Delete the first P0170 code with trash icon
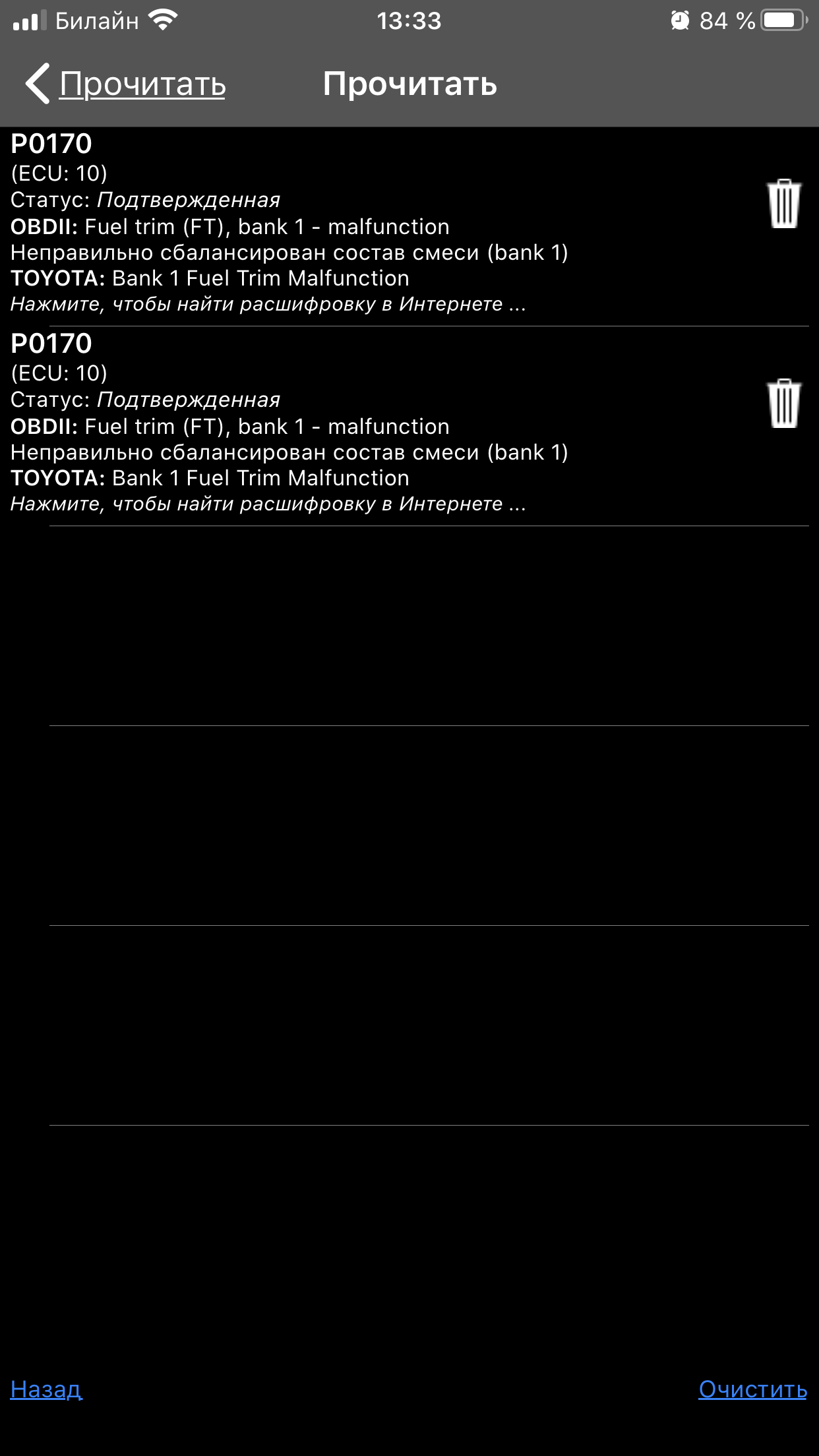 point(784,204)
